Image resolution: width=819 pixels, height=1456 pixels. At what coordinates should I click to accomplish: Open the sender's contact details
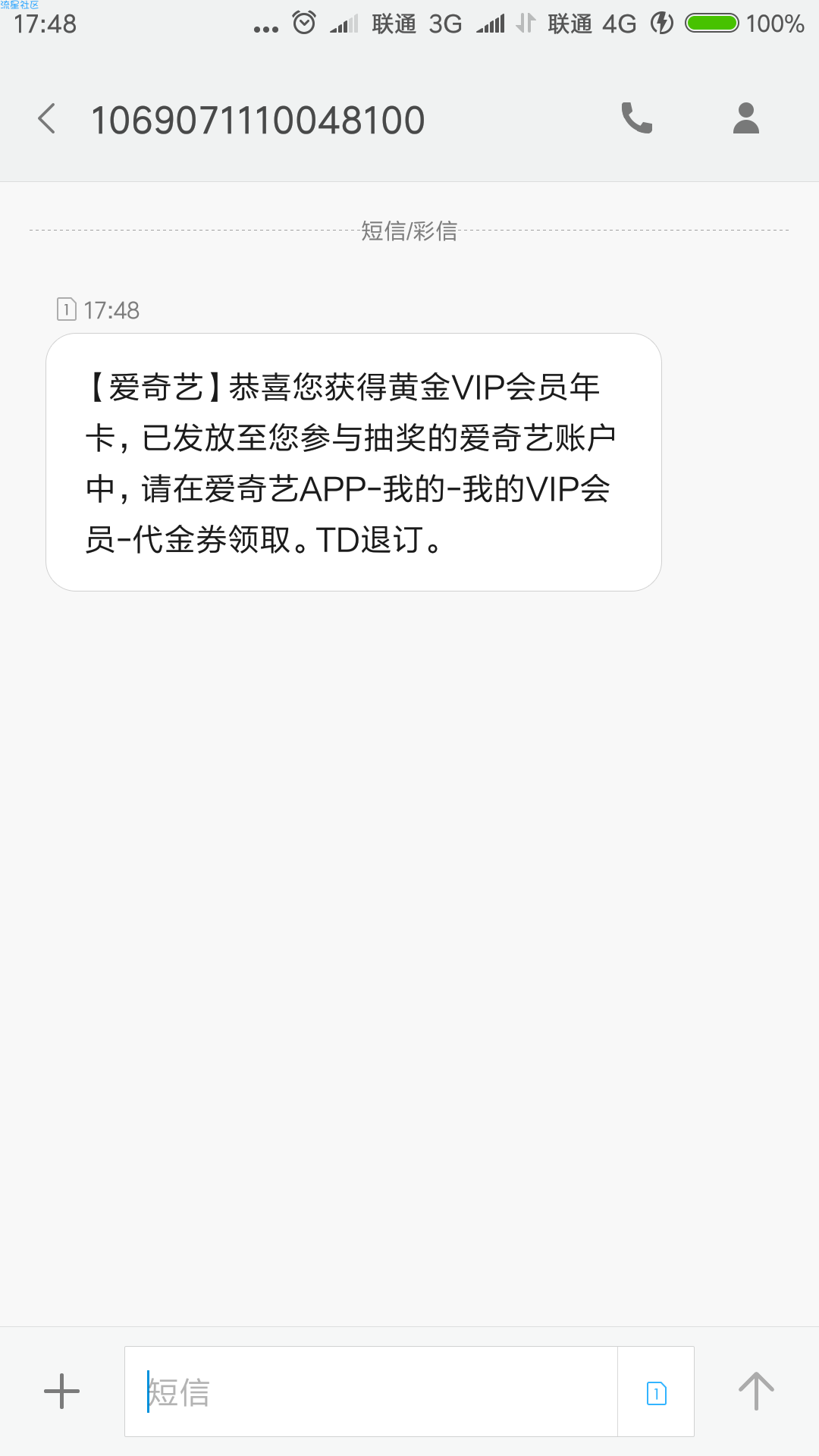click(x=746, y=118)
